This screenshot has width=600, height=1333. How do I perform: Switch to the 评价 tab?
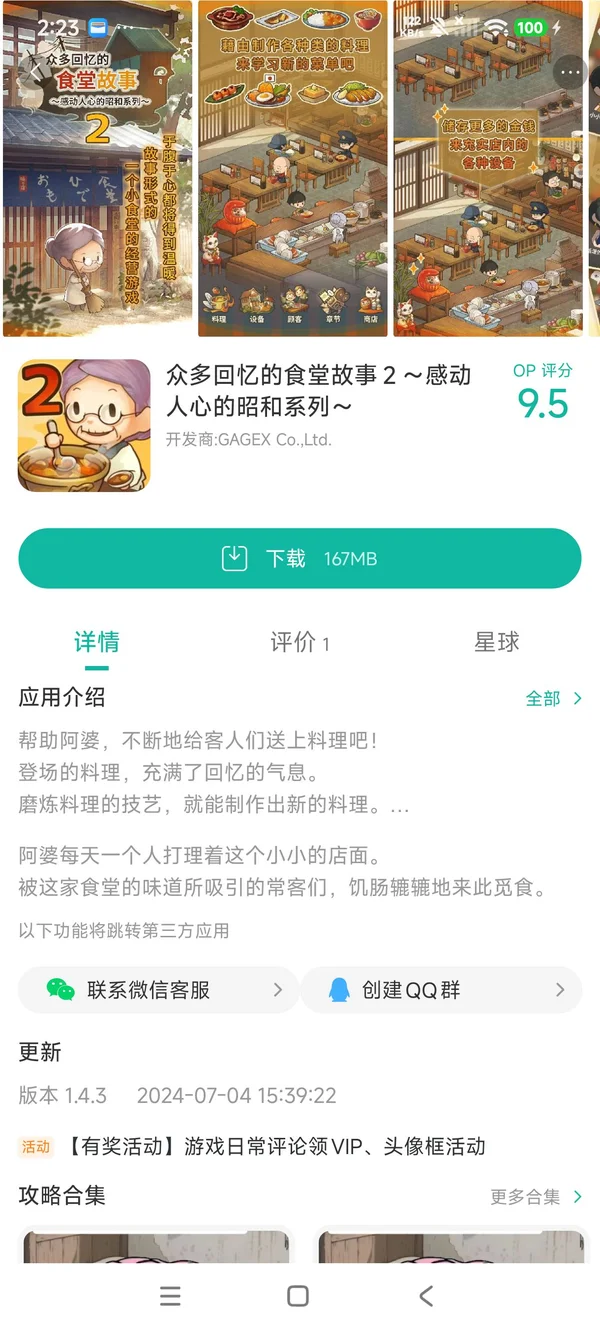299,642
